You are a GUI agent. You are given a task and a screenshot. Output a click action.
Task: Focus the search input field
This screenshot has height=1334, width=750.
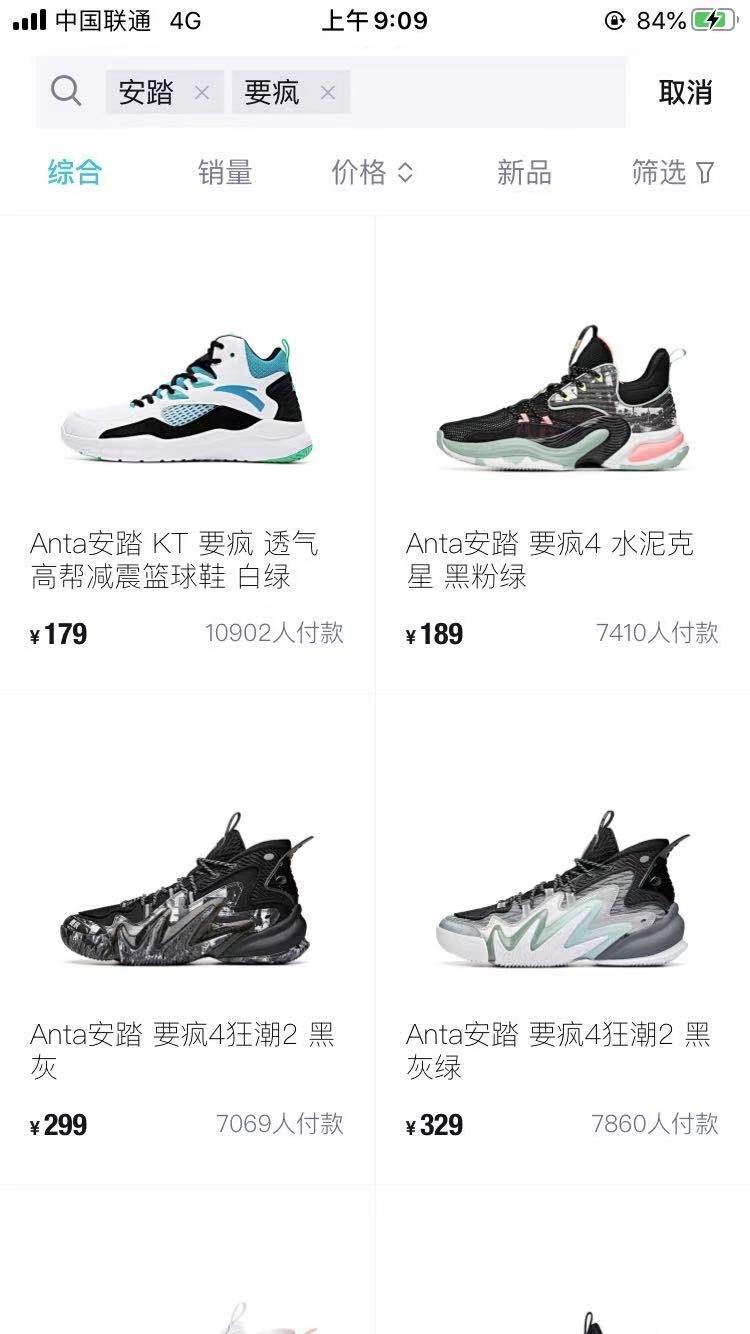[x=485, y=93]
